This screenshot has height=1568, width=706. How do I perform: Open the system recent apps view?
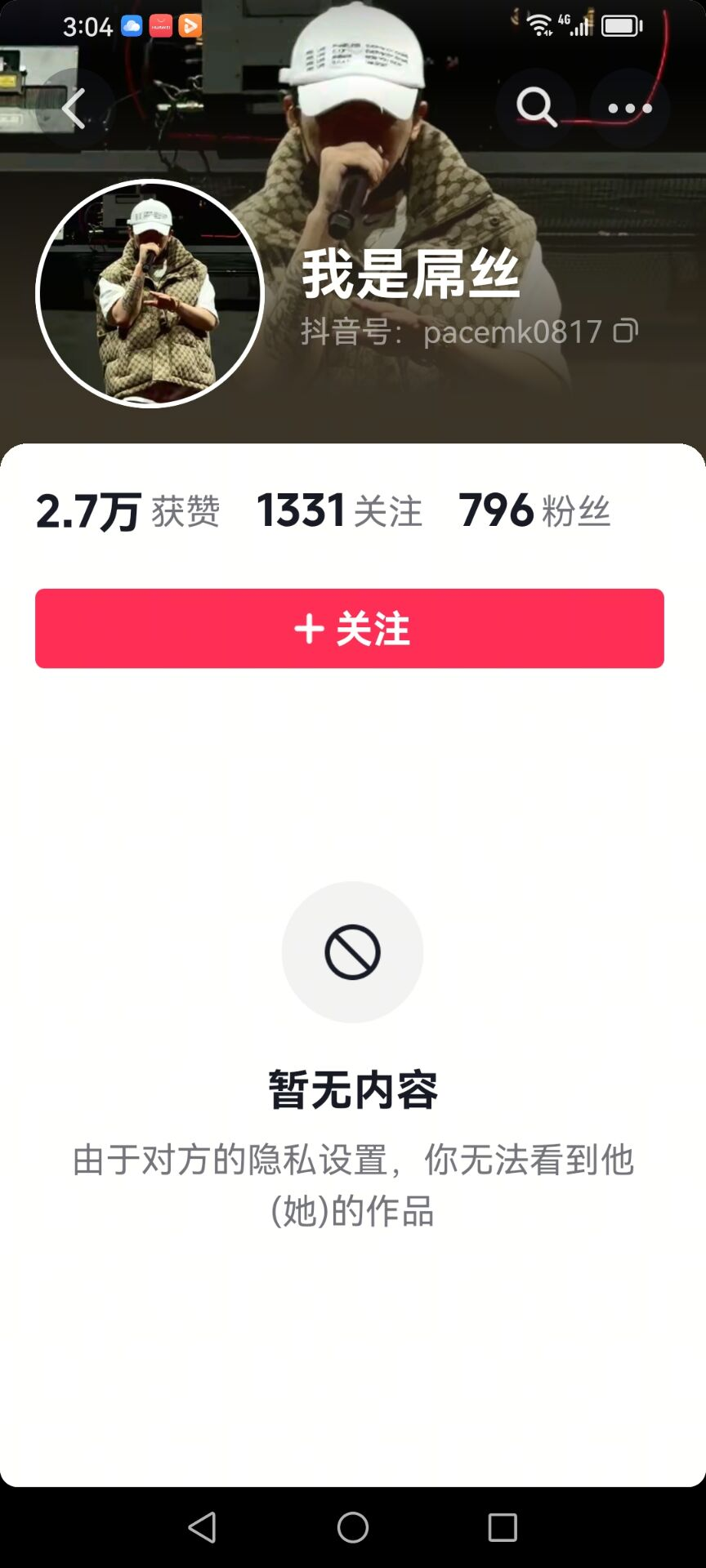click(x=503, y=1527)
